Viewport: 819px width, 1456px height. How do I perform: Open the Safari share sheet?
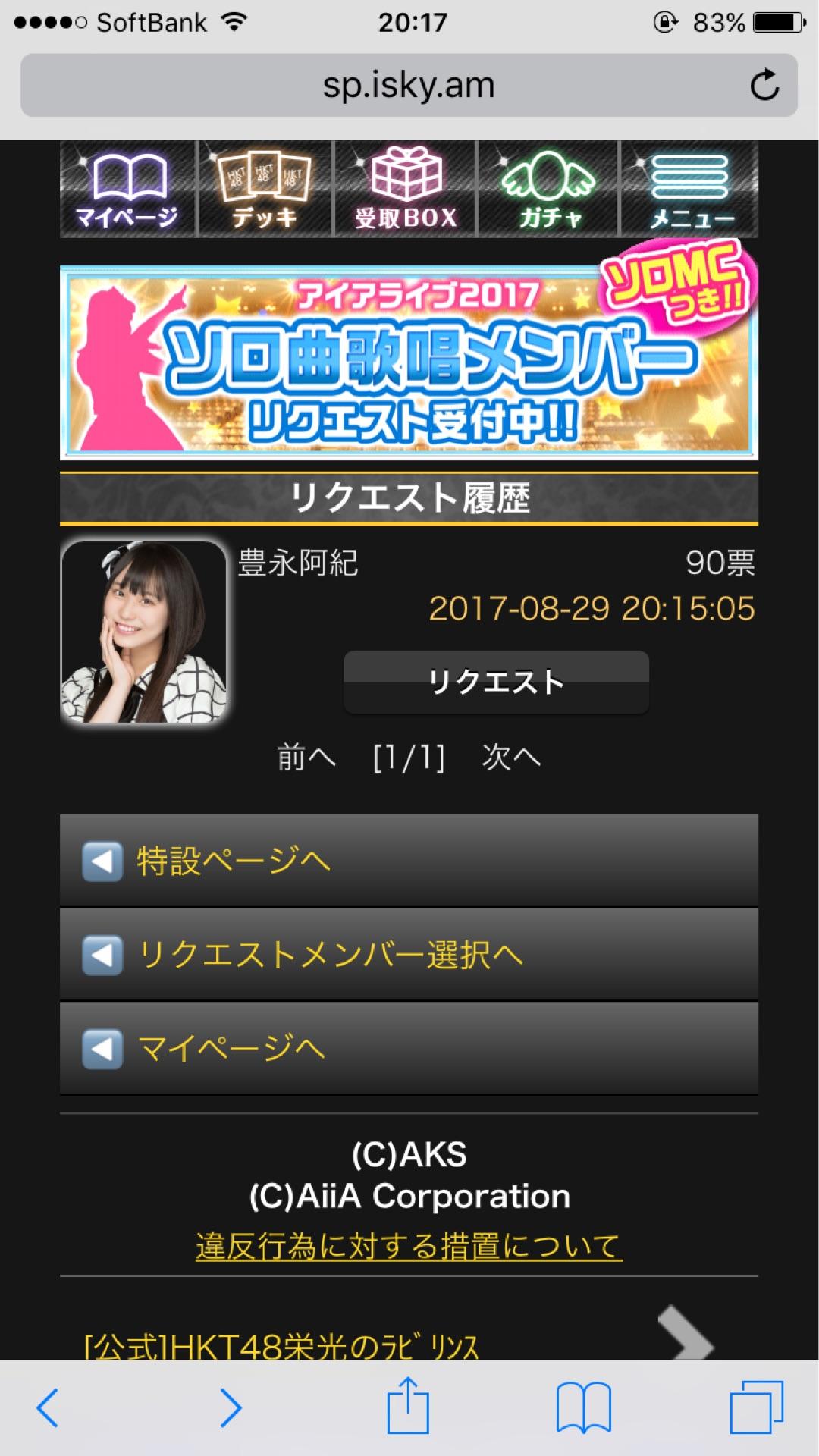[x=408, y=1406]
